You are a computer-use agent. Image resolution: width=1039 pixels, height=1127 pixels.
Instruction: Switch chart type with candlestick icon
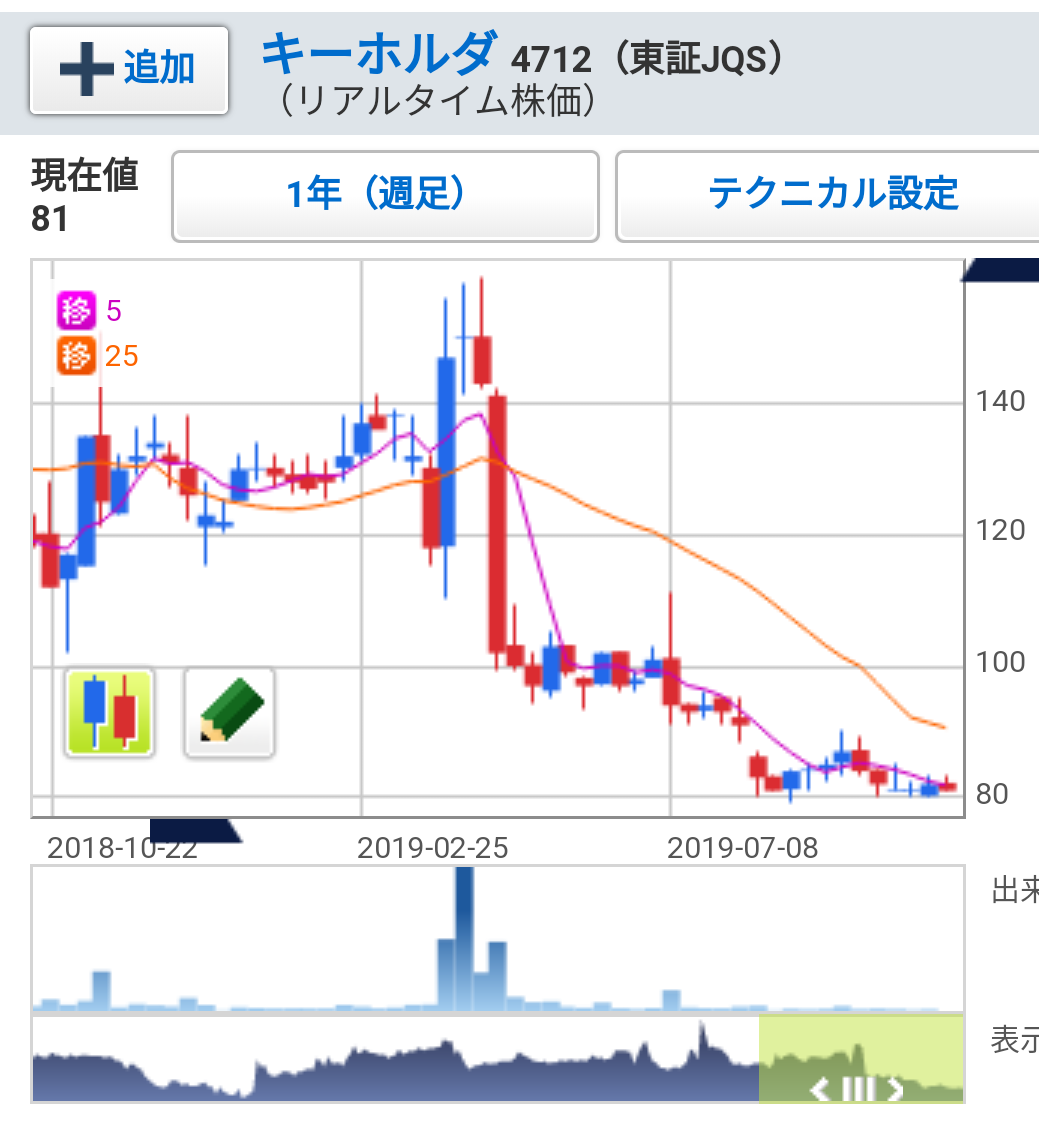[109, 712]
